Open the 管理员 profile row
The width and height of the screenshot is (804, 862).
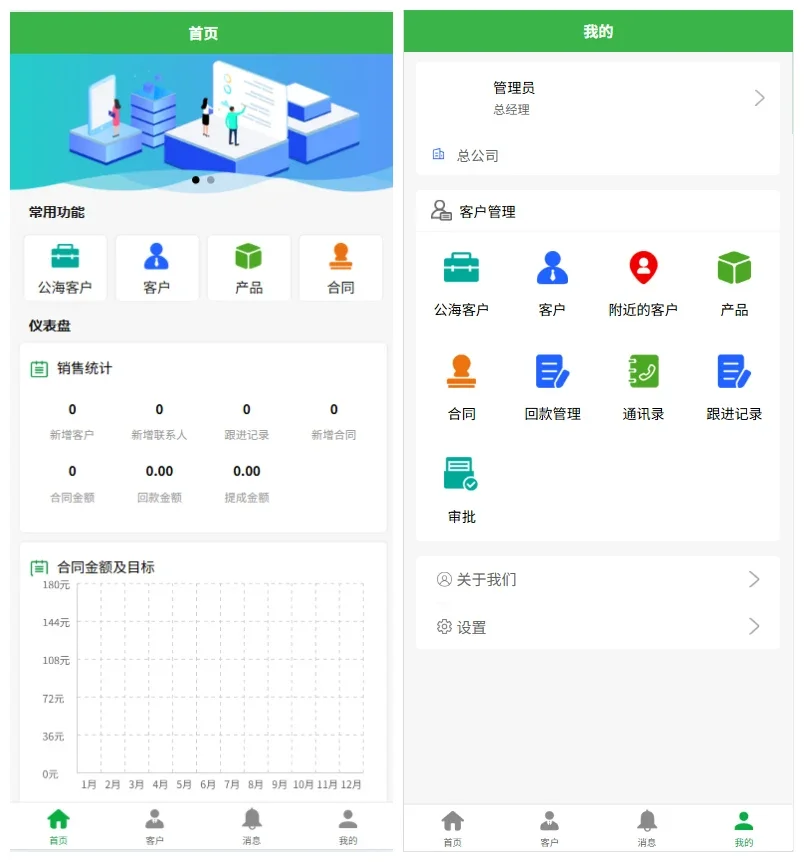597,98
